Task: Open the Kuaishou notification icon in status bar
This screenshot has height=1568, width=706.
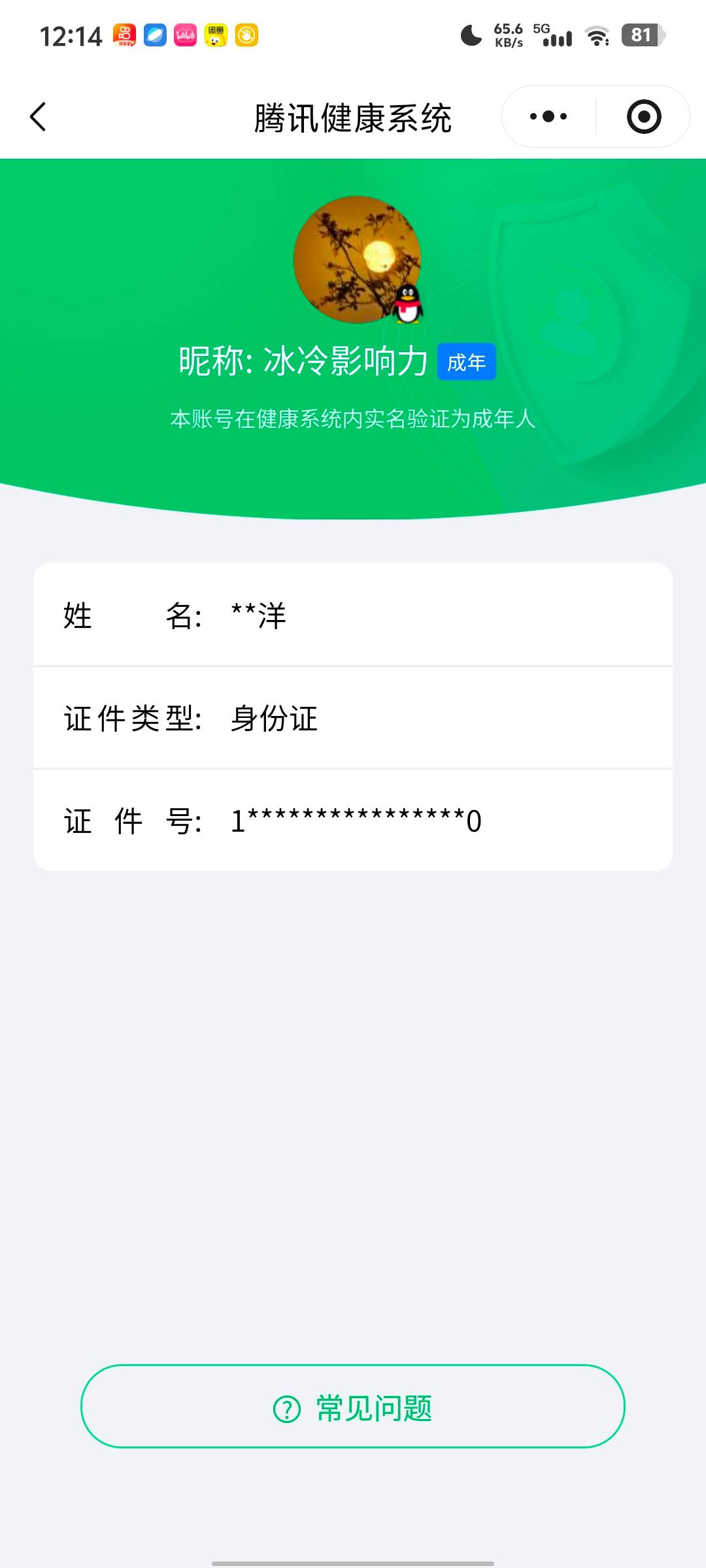Action: click(123, 36)
